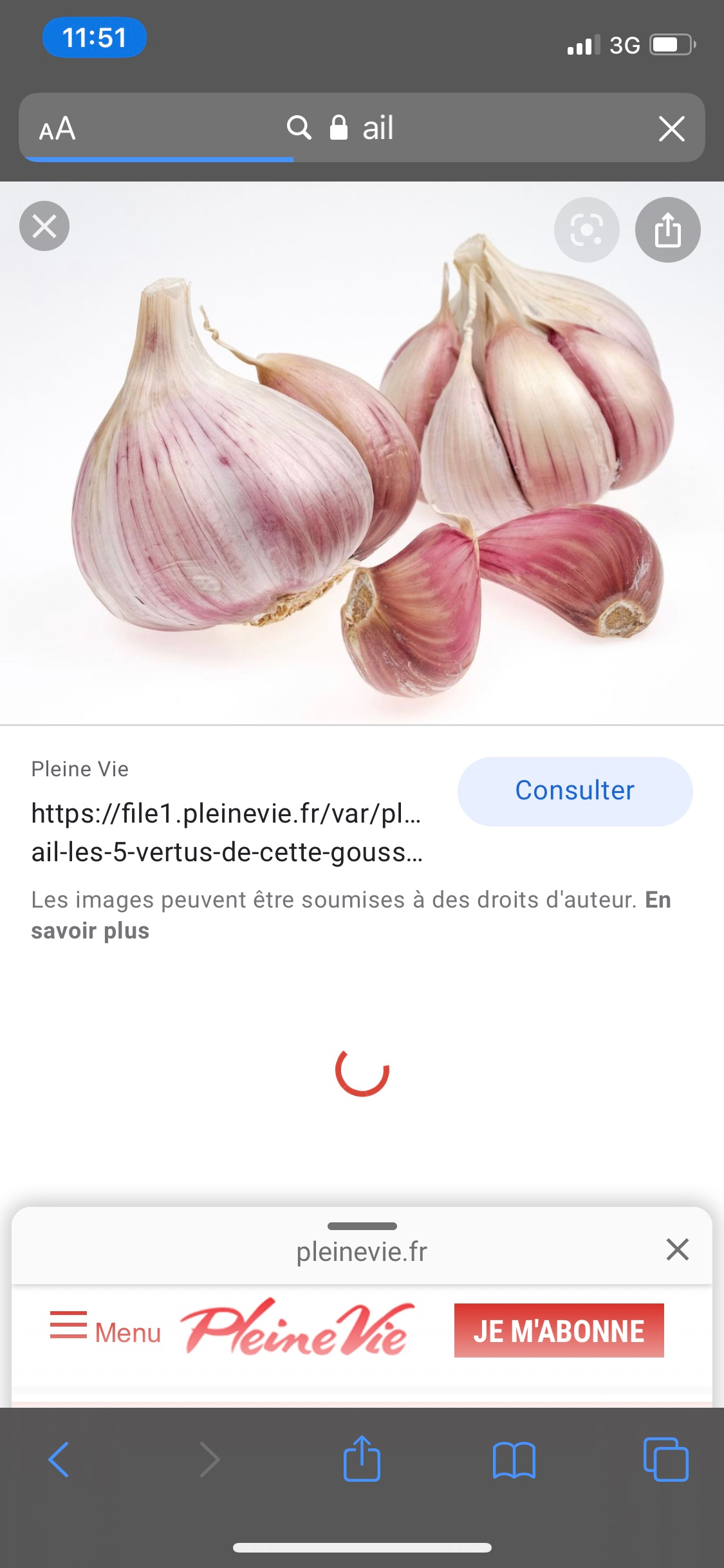Image resolution: width=724 pixels, height=1568 pixels.
Task: Show all open Safari tabs
Action: click(665, 1459)
